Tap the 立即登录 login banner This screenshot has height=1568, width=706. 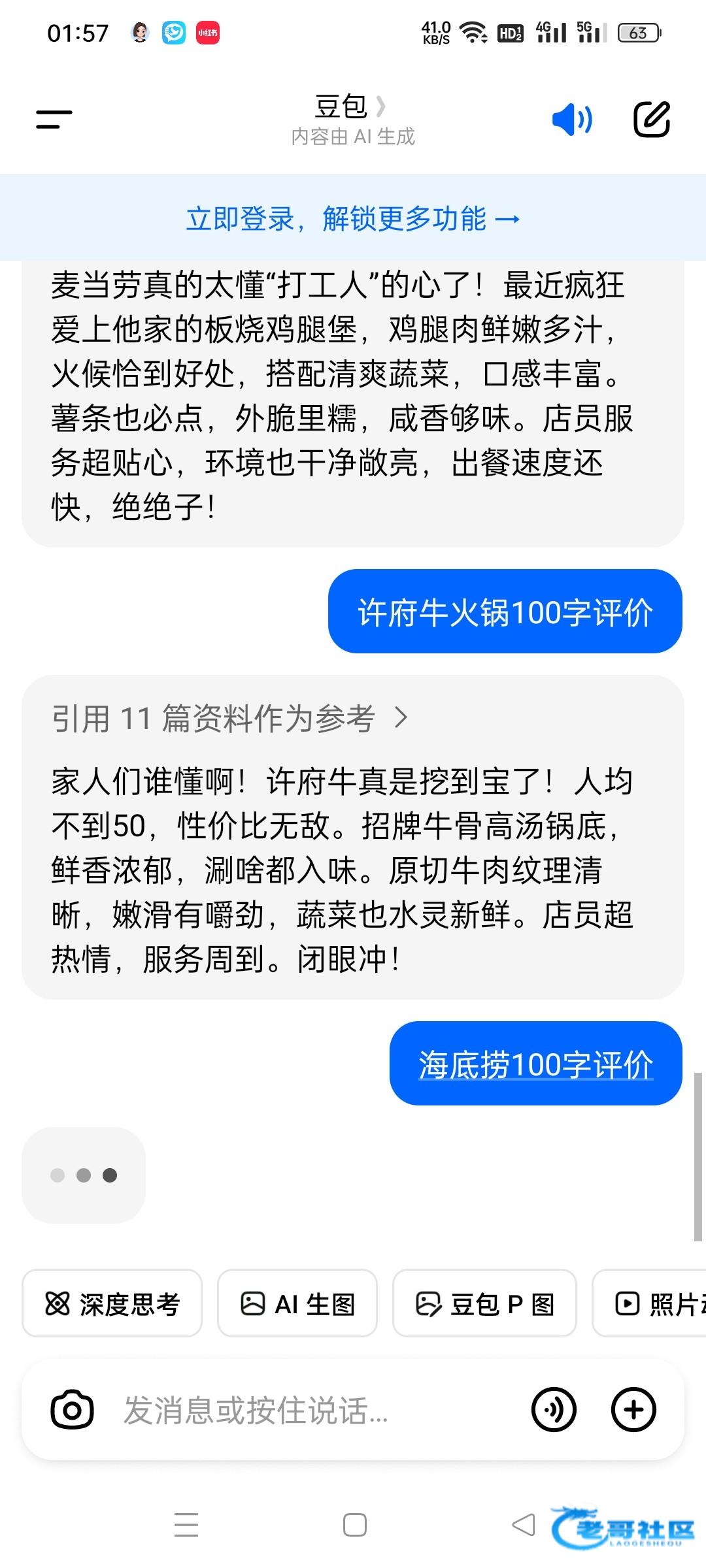[353, 218]
